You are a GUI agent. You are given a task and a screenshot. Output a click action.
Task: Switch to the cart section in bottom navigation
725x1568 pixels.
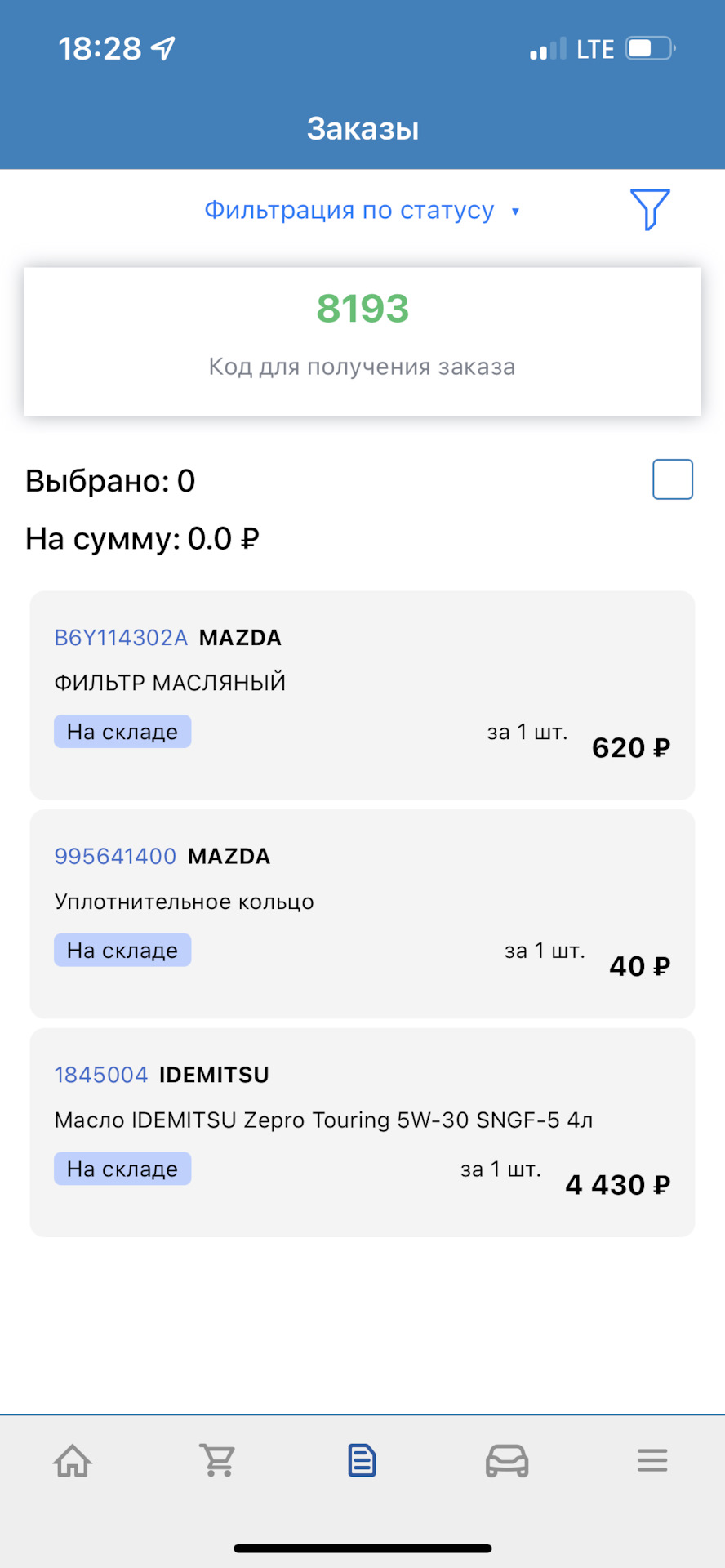(216, 1462)
